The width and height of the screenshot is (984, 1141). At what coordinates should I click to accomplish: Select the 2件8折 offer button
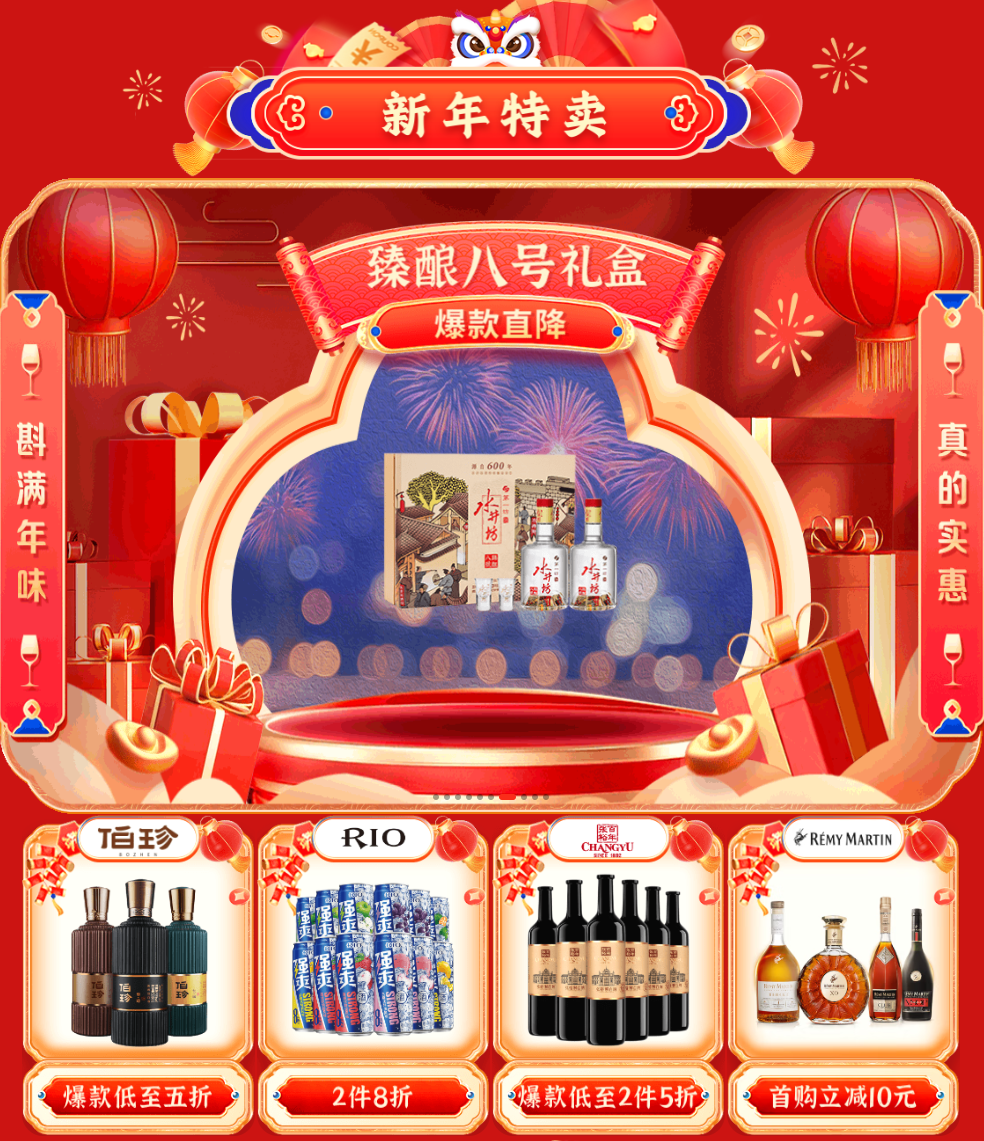click(373, 1097)
